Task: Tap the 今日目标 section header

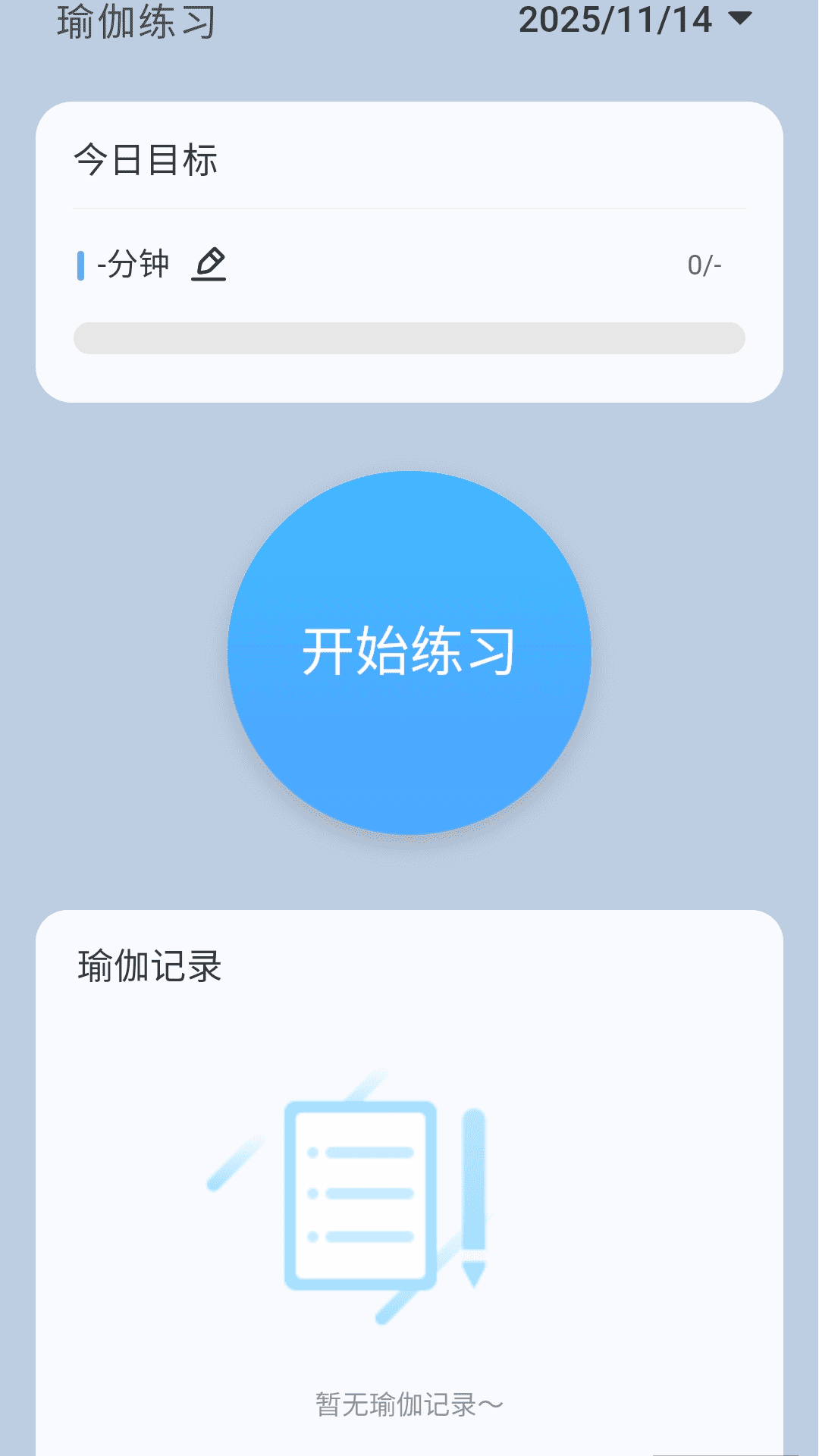Action: [143, 159]
